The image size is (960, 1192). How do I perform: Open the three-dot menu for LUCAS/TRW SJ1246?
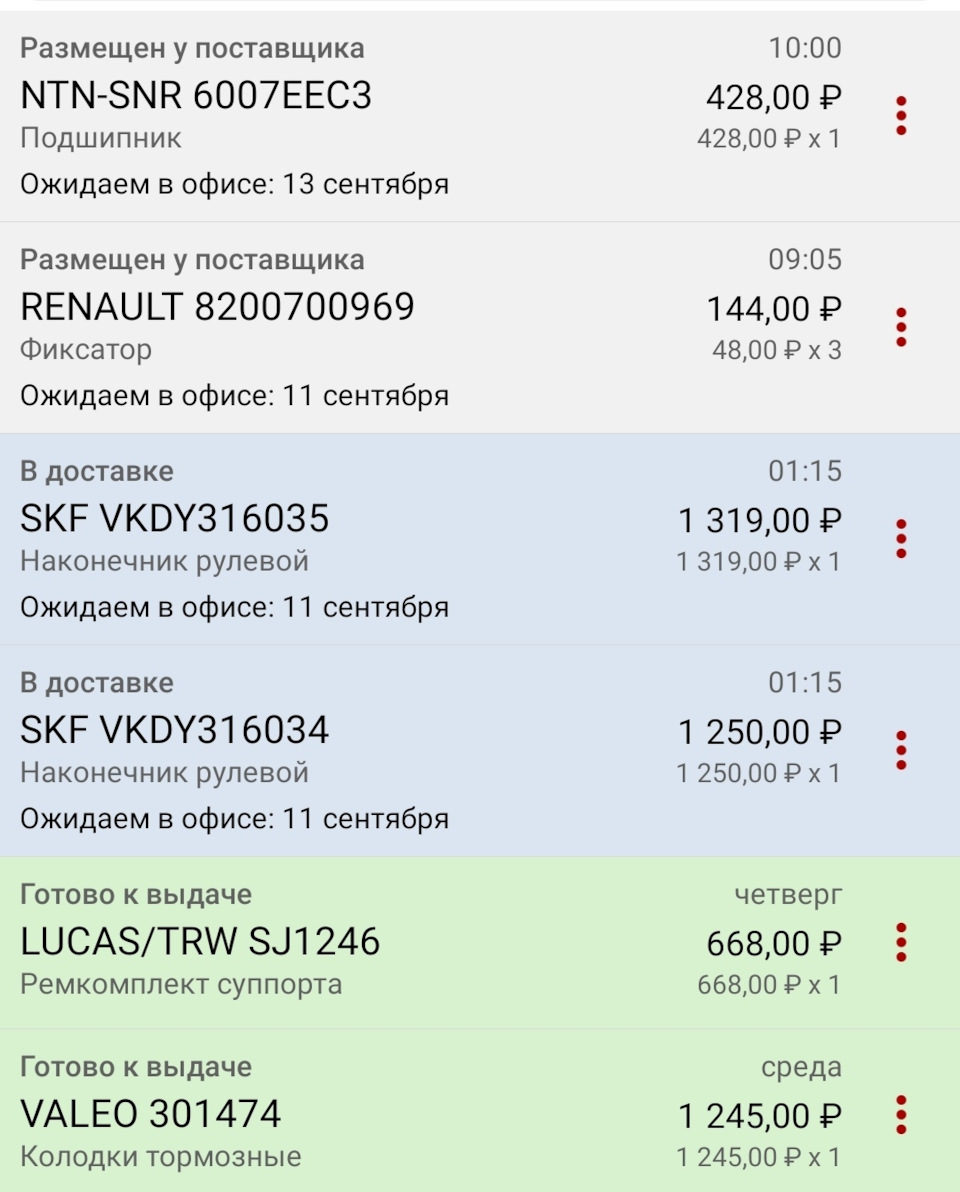[901, 943]
